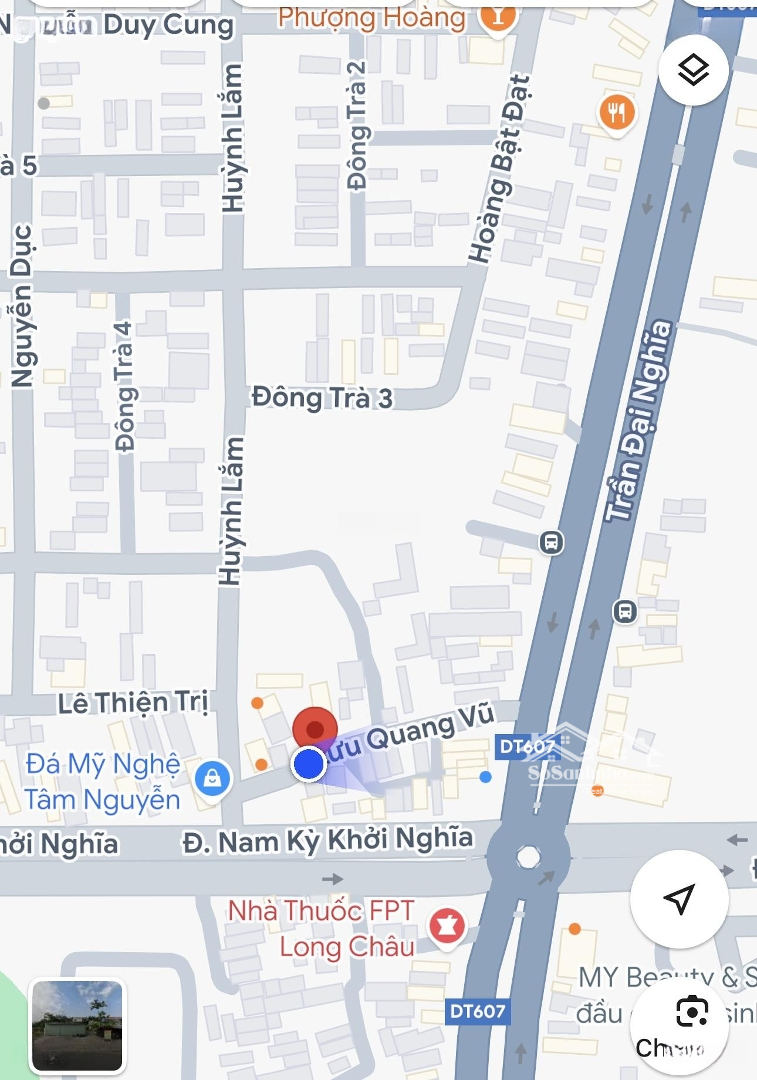Select Đá Mỹ Nghệ Tâm Nguyễn shop marker
757x1080 pixels.
(212, 777)
